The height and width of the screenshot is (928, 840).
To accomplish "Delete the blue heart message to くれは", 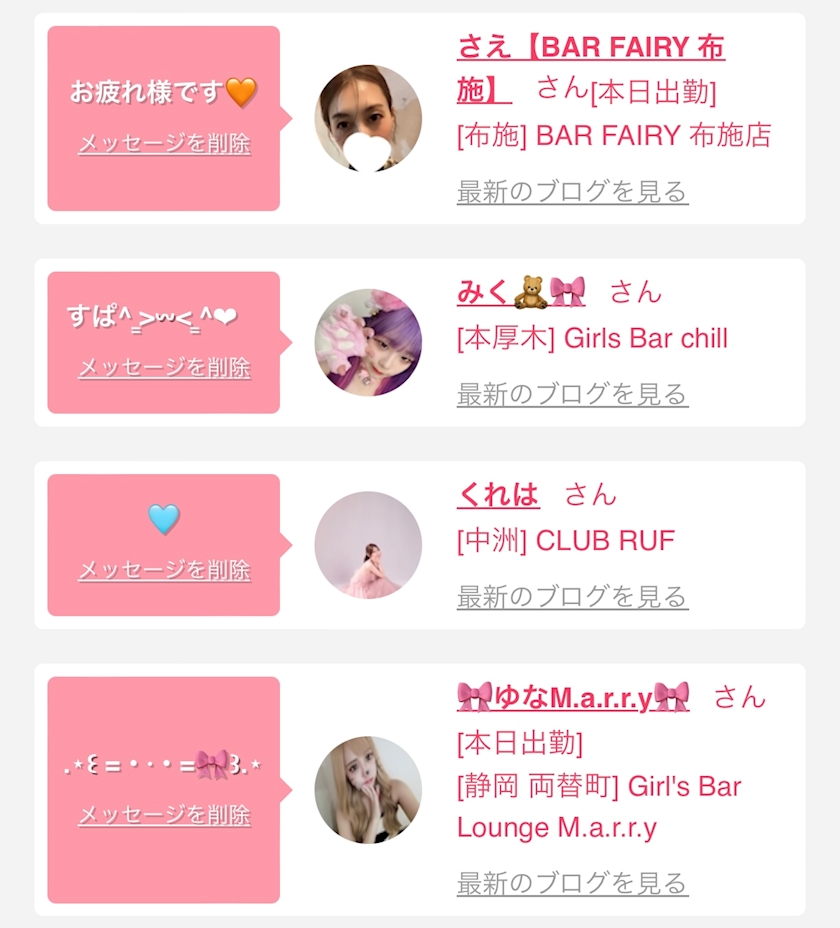I will (165, 570).
